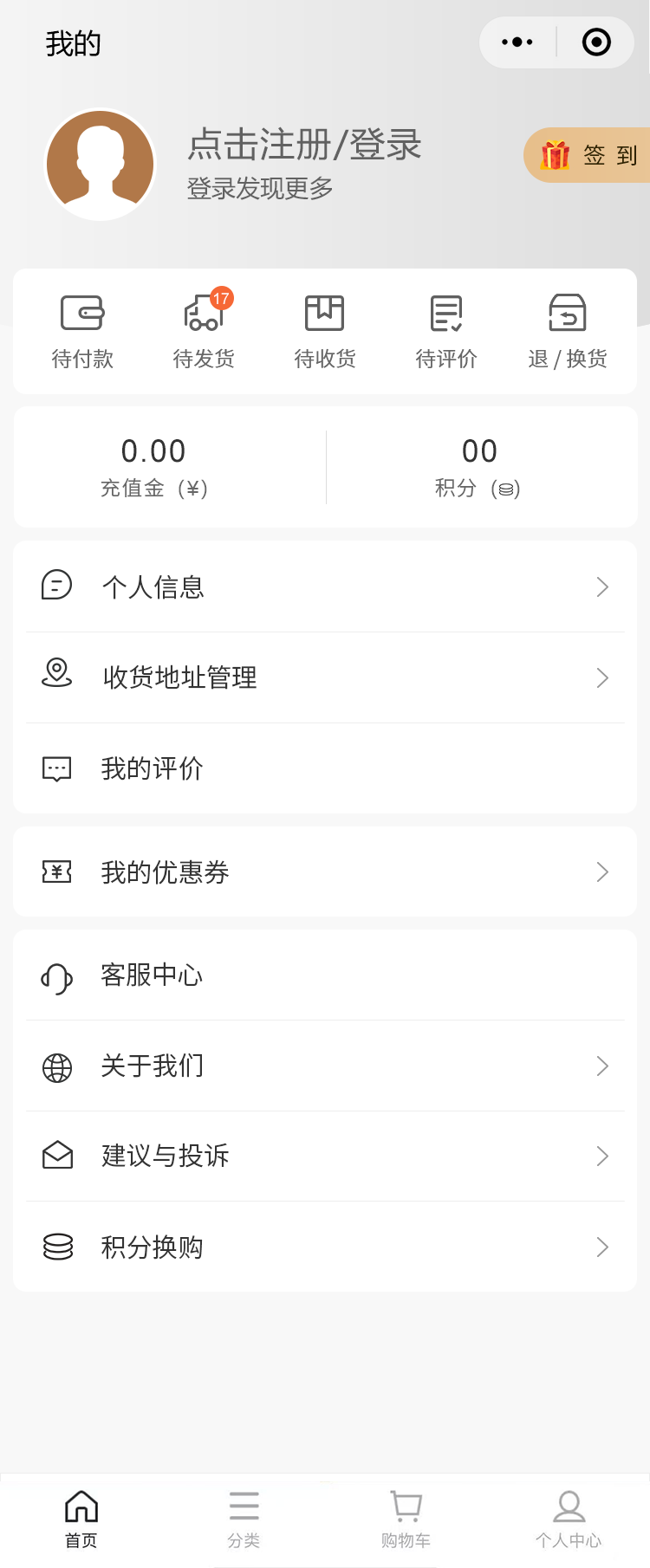Contact 客服中心
Image resolution: width=650 pixels, height=1568 pixels.
click(325, 975)
